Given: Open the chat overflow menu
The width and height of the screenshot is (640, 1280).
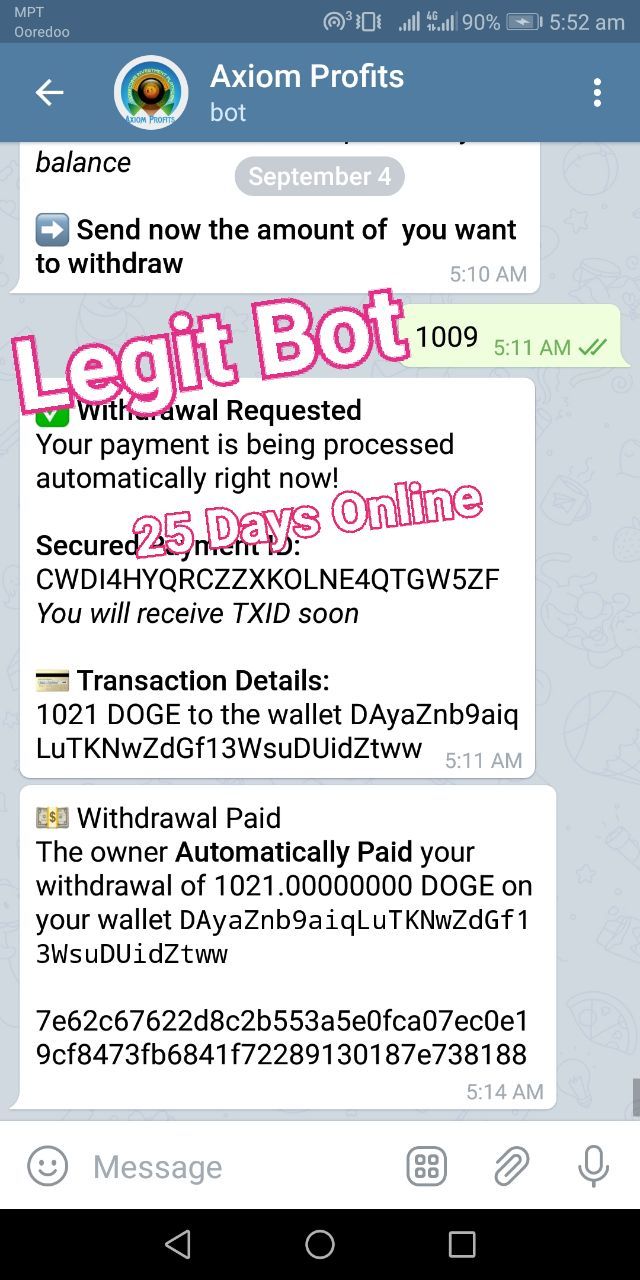Looking at the screenshot, I should (x=597, y=93).
